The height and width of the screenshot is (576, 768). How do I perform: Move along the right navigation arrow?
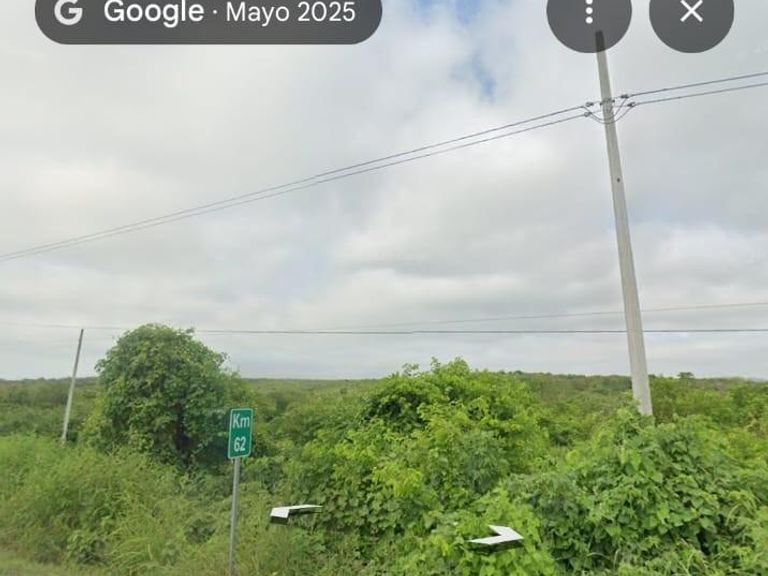[x=499, y=538]
